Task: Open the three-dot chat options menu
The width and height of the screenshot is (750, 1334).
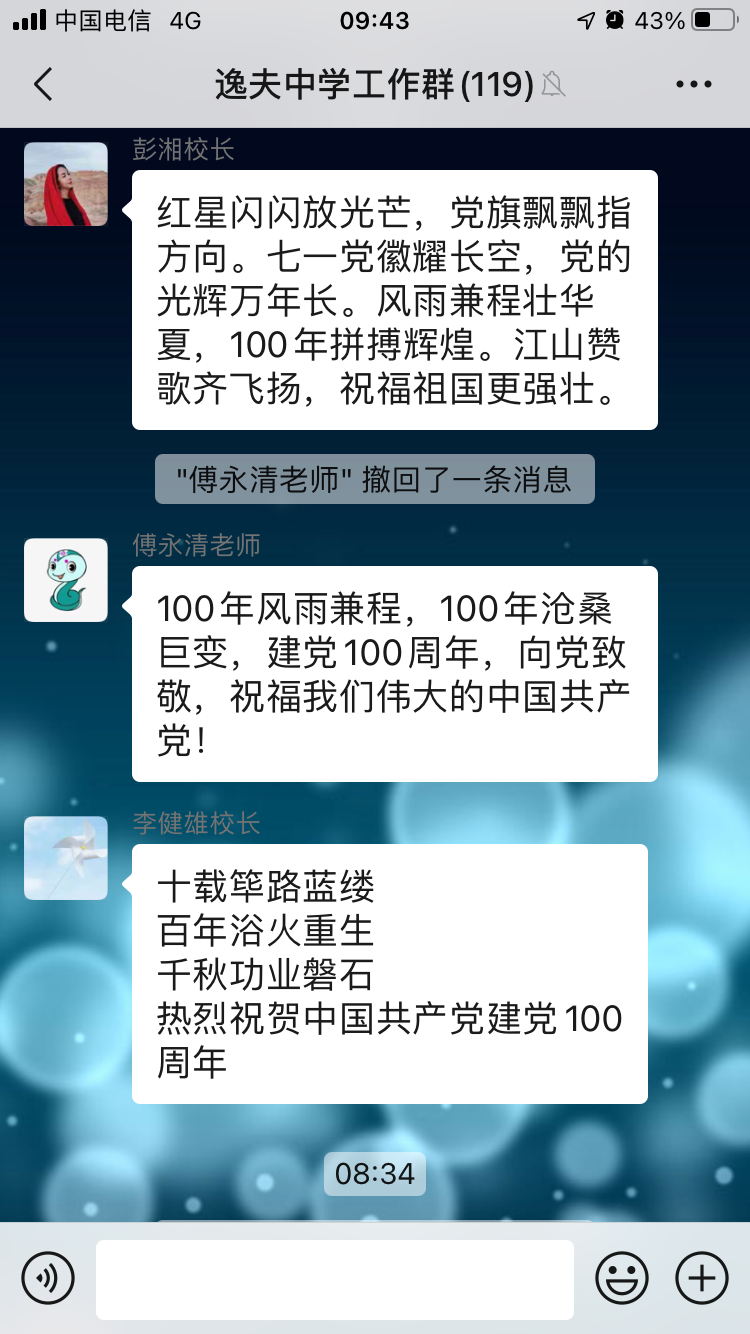Action: click(x=694, y=84)
